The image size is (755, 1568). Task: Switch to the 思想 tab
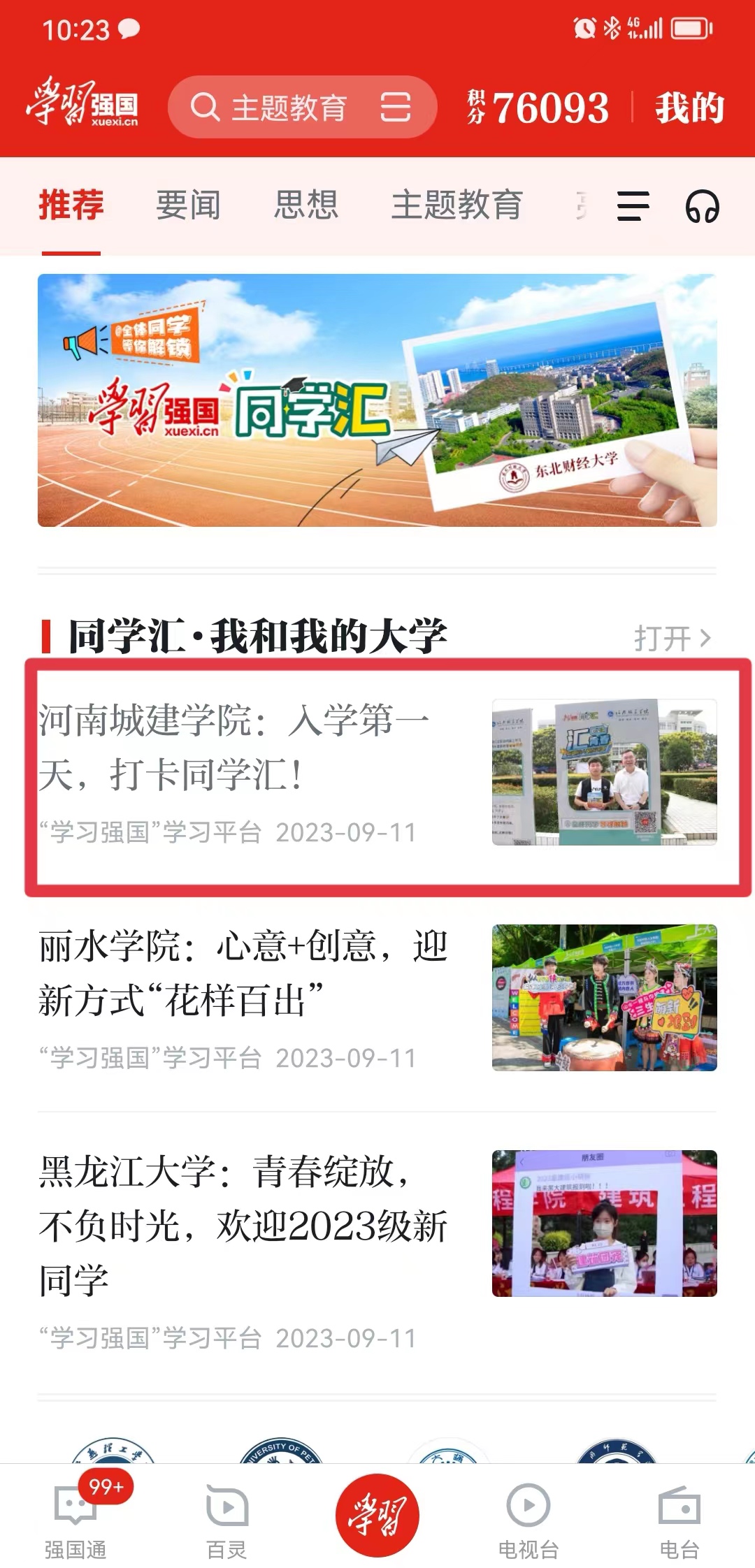point(305,205)
